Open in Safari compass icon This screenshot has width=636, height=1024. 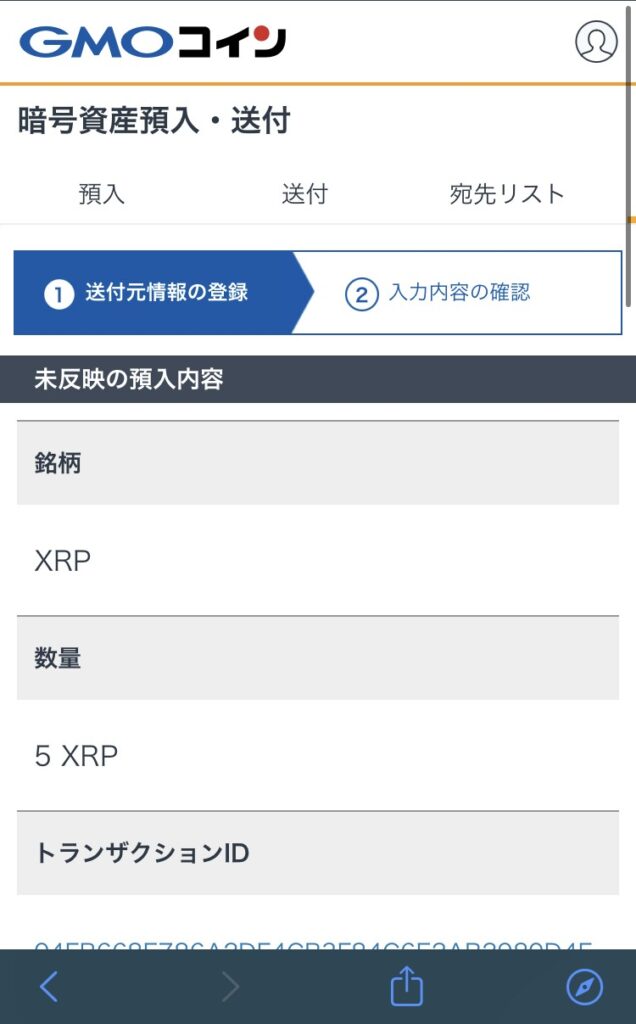[584, 987]
